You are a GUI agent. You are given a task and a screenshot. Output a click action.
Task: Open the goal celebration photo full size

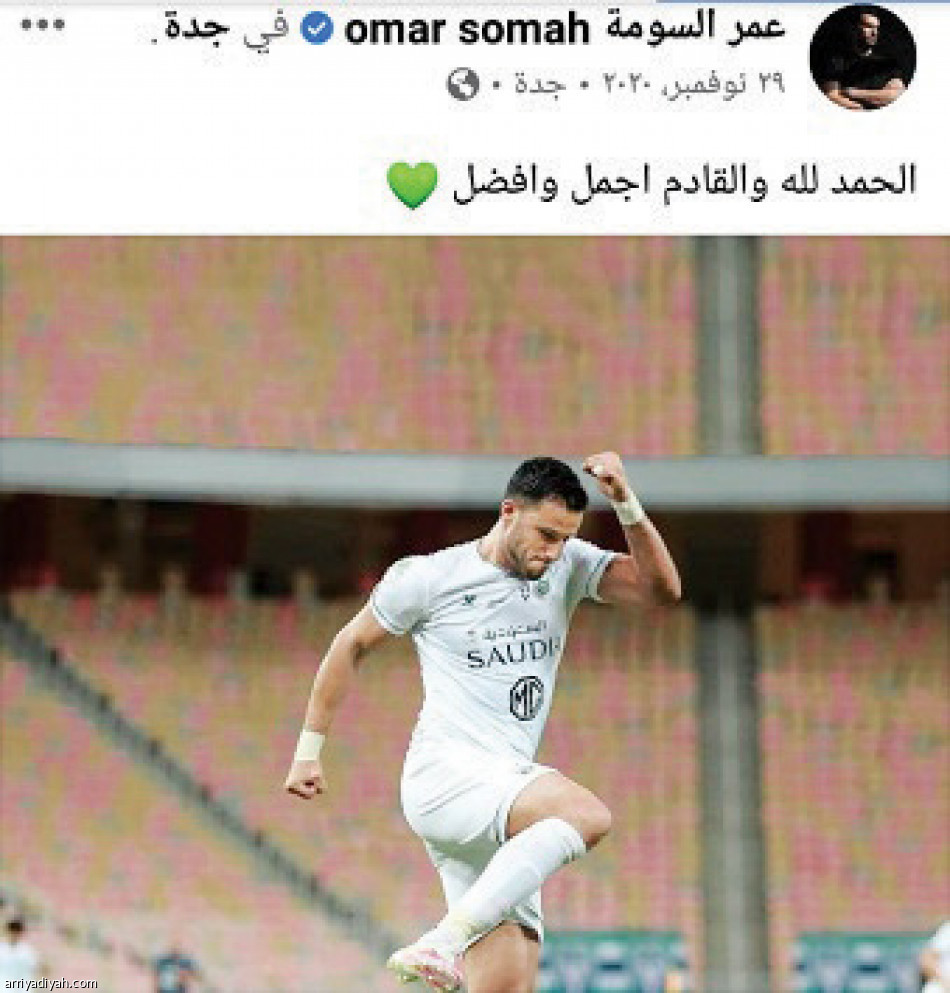475,600
